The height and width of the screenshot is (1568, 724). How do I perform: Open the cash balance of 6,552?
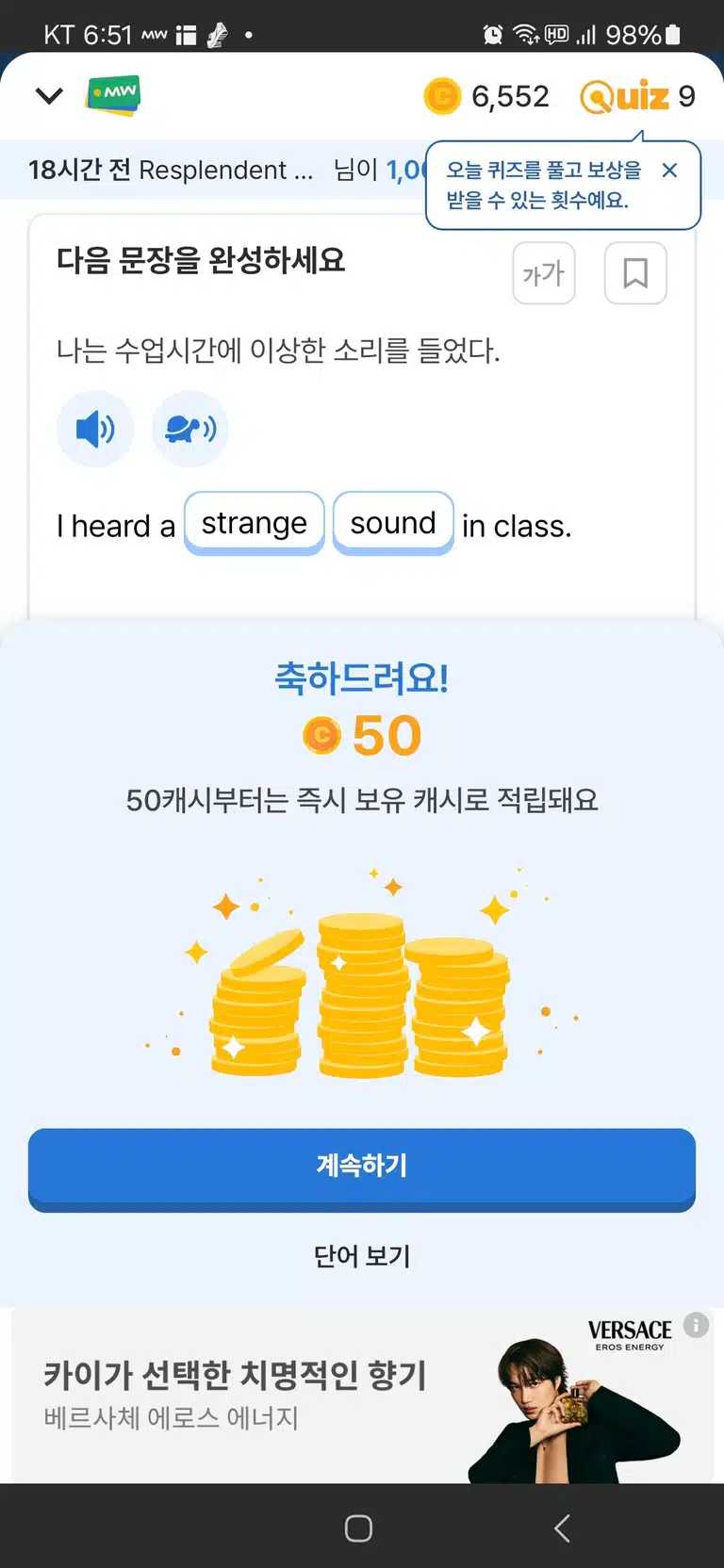coord(486,96)
